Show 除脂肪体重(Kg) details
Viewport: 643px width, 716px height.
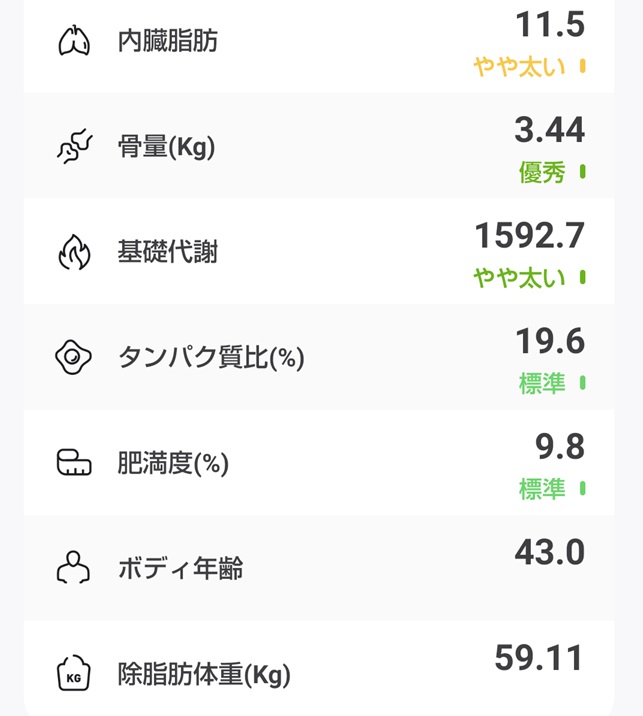[319, 668]
